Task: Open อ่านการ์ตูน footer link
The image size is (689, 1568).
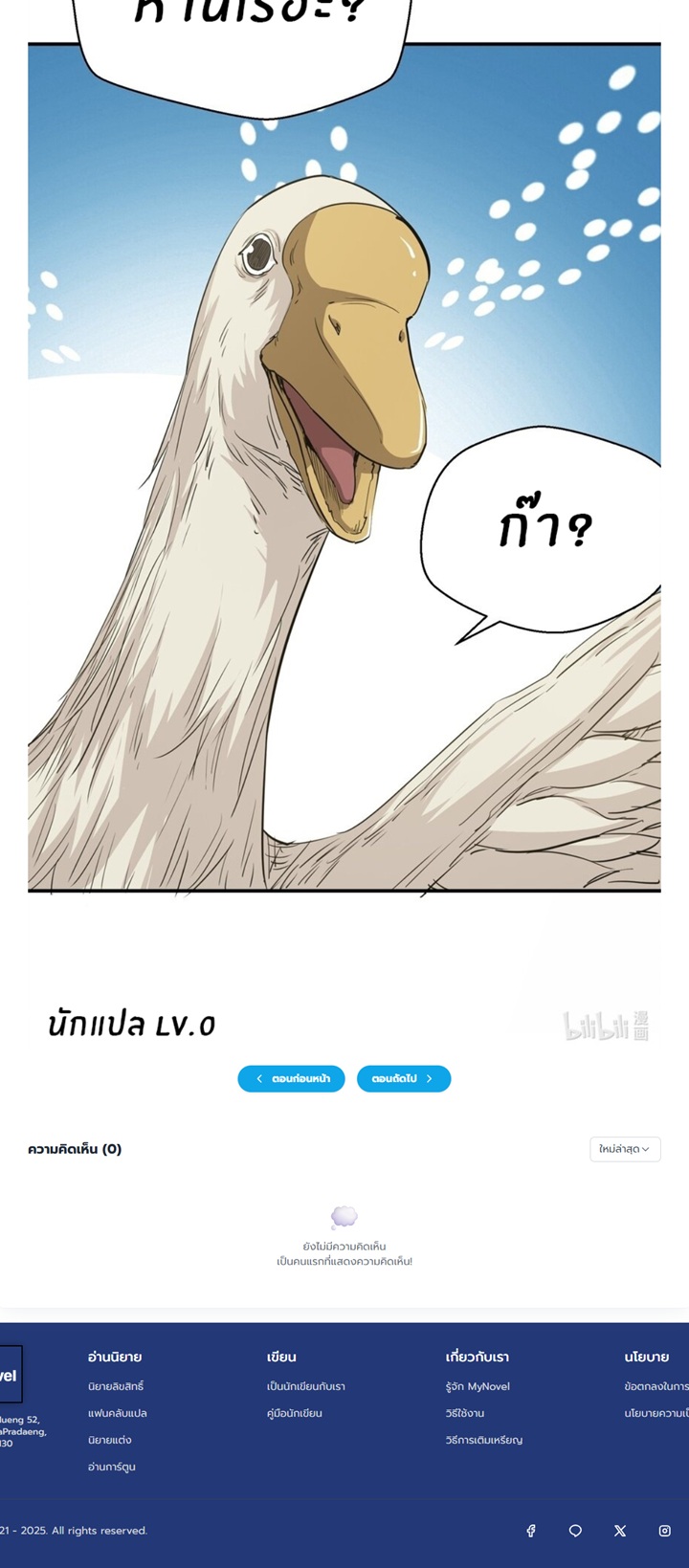Action: click(x=112, y=1467)
